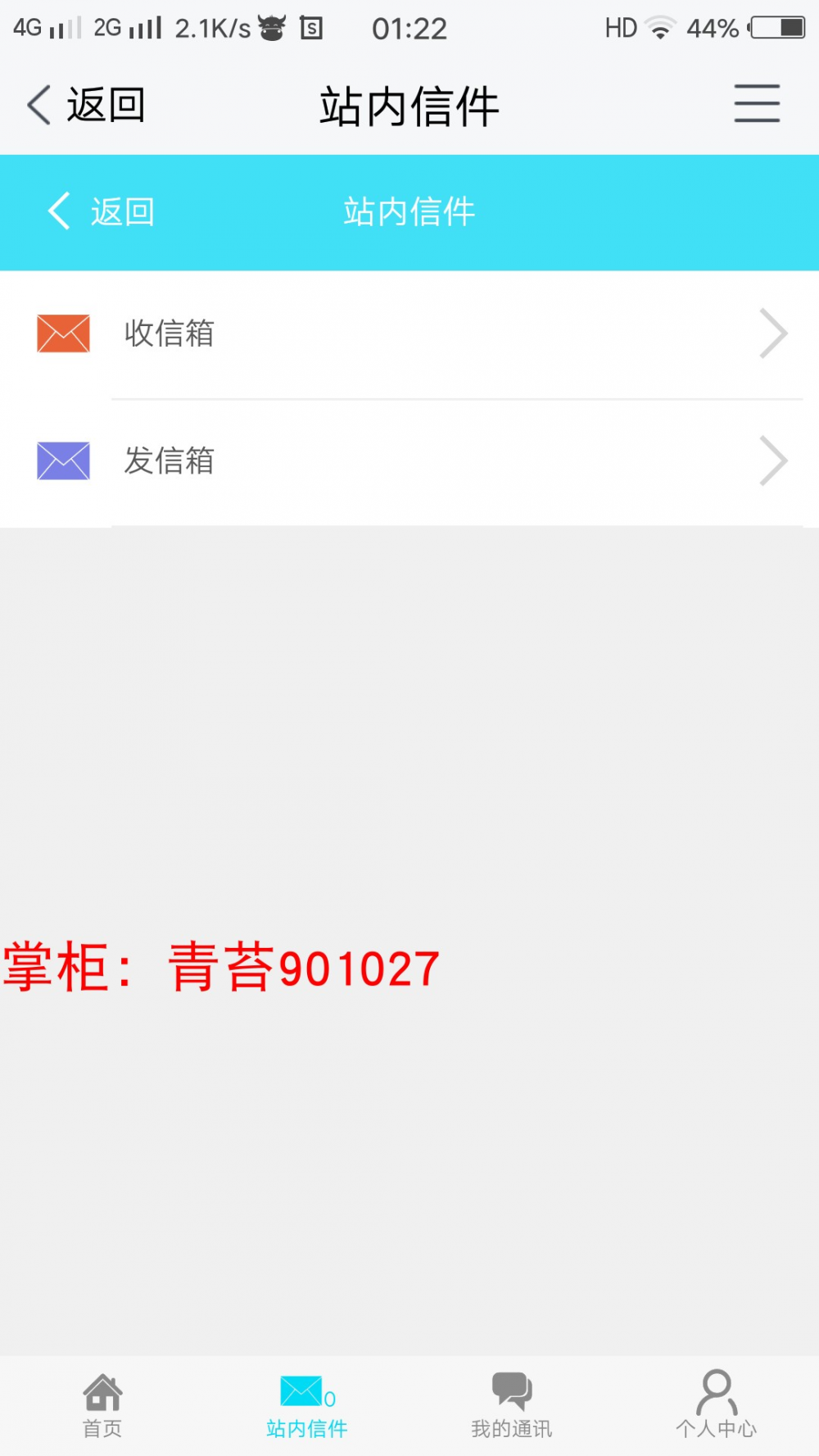Tap the battery level indicator
Viewport: 819px width, 1456px height.
coord(775,27)
